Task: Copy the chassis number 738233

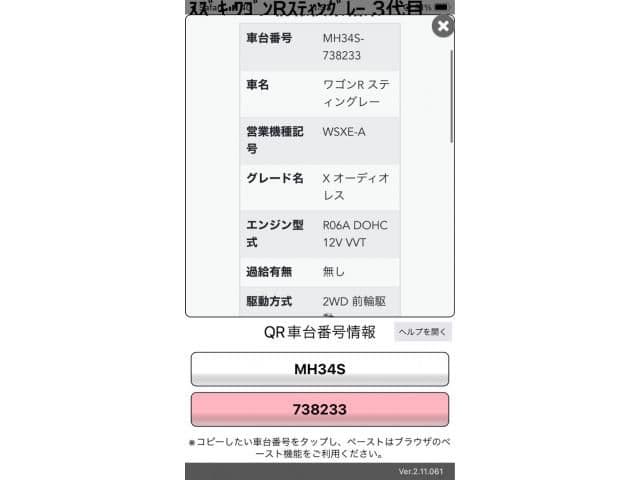Action: [x=320, y=409]
